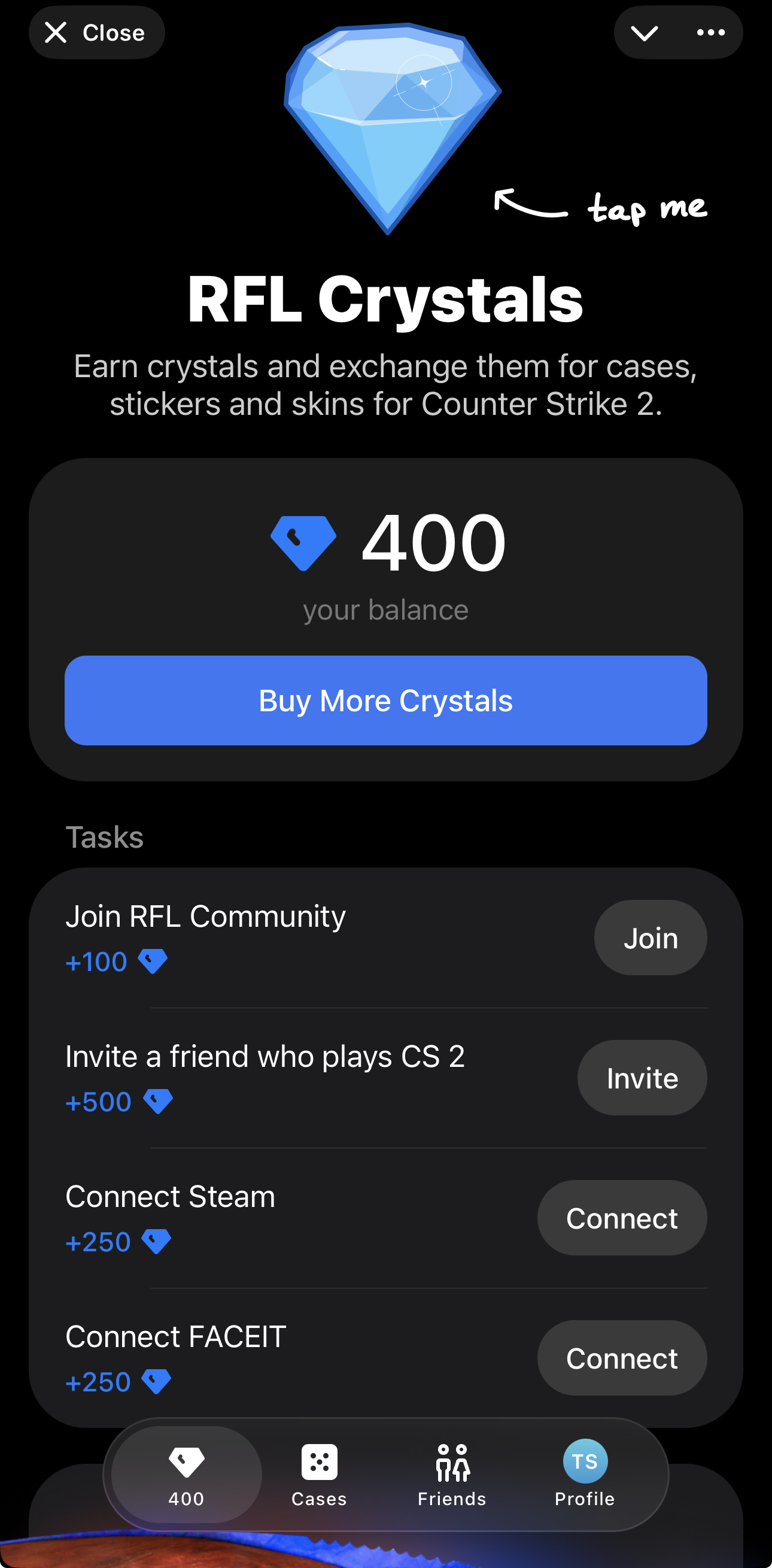
Task: Tap the crystal icon next to +100
Action: click(x=151, y=960)
